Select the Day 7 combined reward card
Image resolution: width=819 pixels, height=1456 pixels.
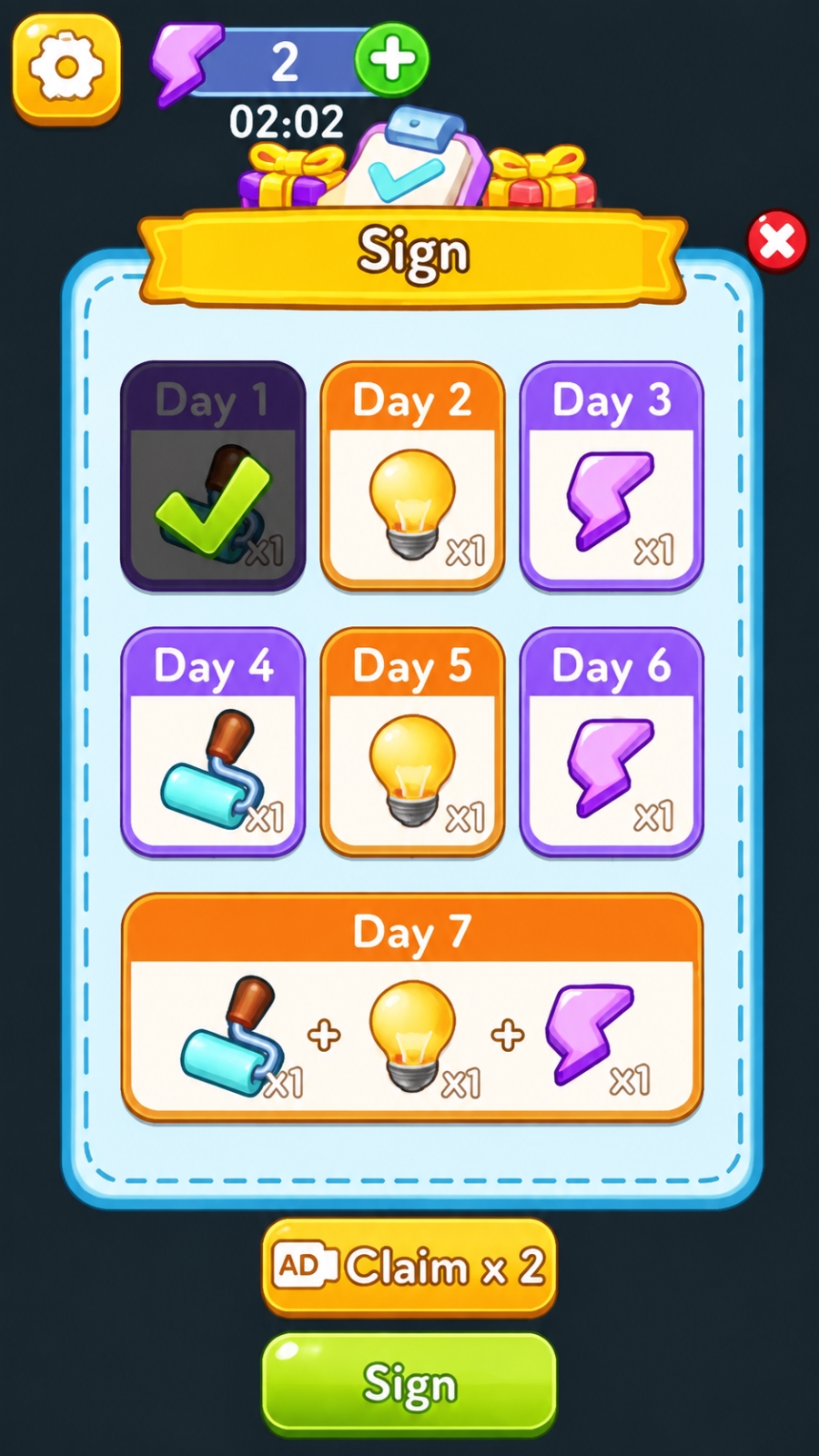(412, 1007)
